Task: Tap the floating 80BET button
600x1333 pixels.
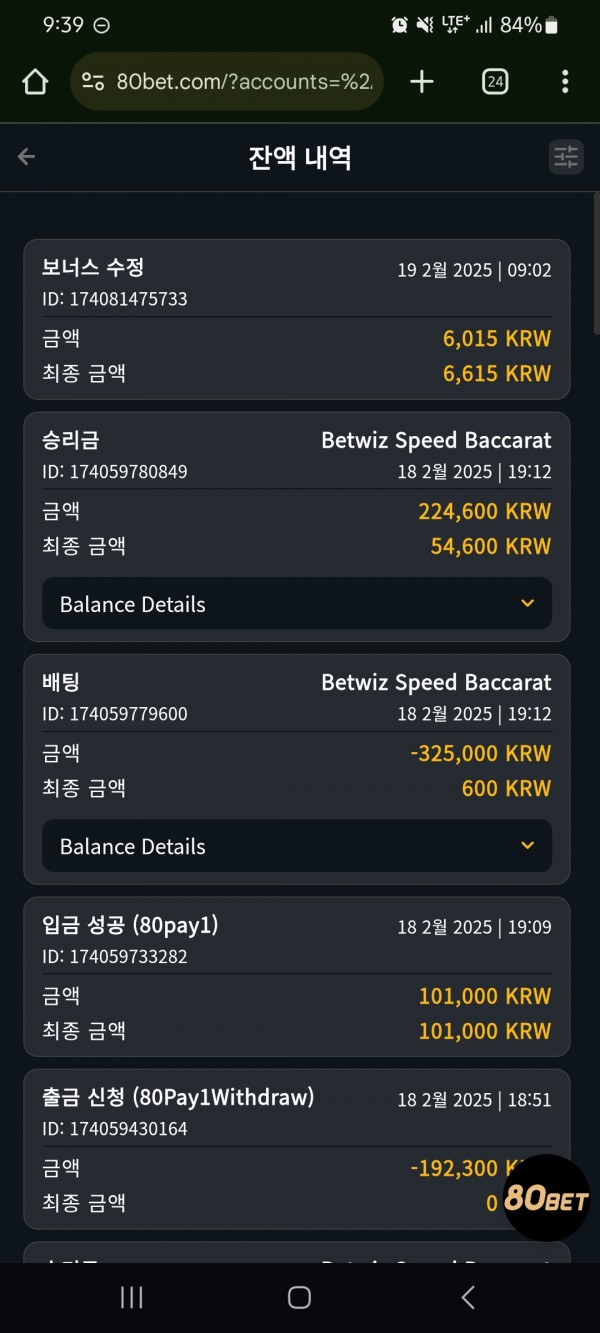Action: [546, 1198]
